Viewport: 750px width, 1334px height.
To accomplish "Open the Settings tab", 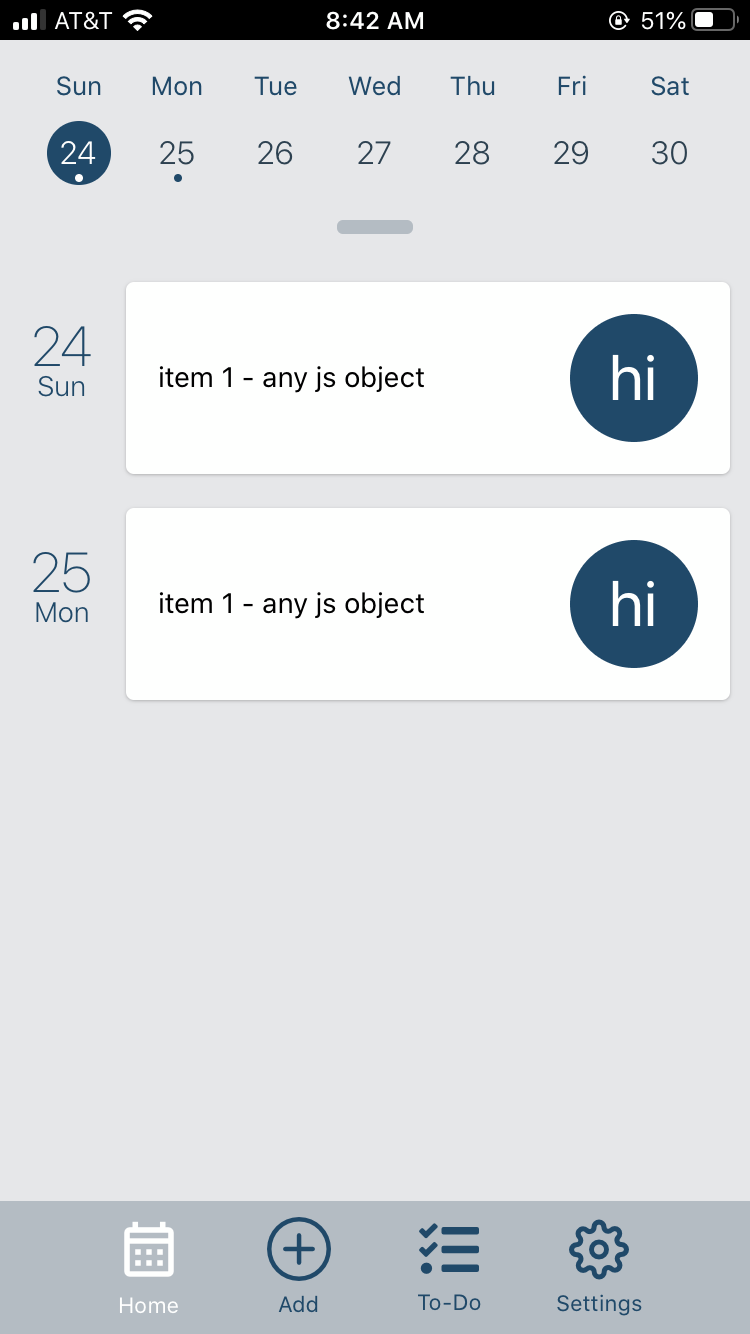I will coord(599,1267).
